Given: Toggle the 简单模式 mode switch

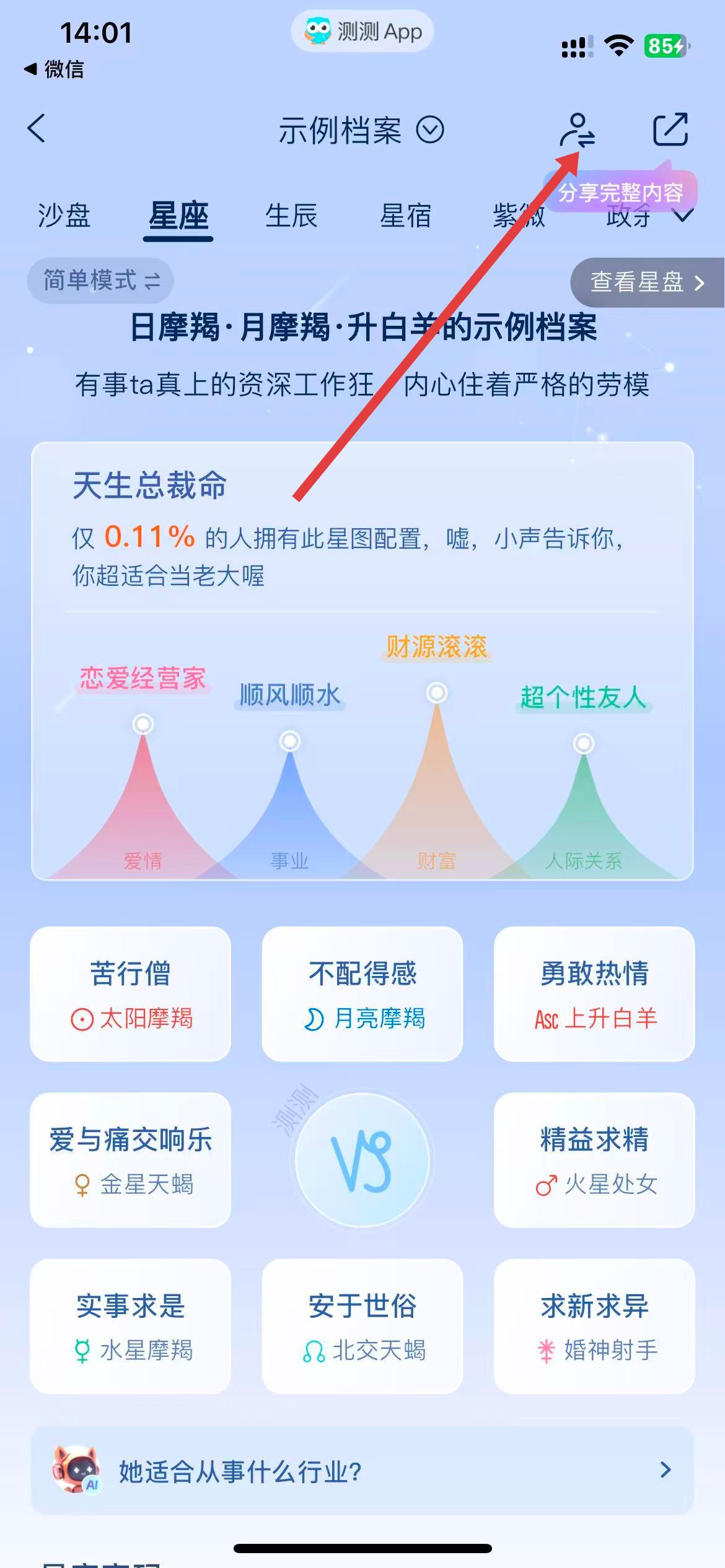Looking at the screenshot, I should 101,281.
